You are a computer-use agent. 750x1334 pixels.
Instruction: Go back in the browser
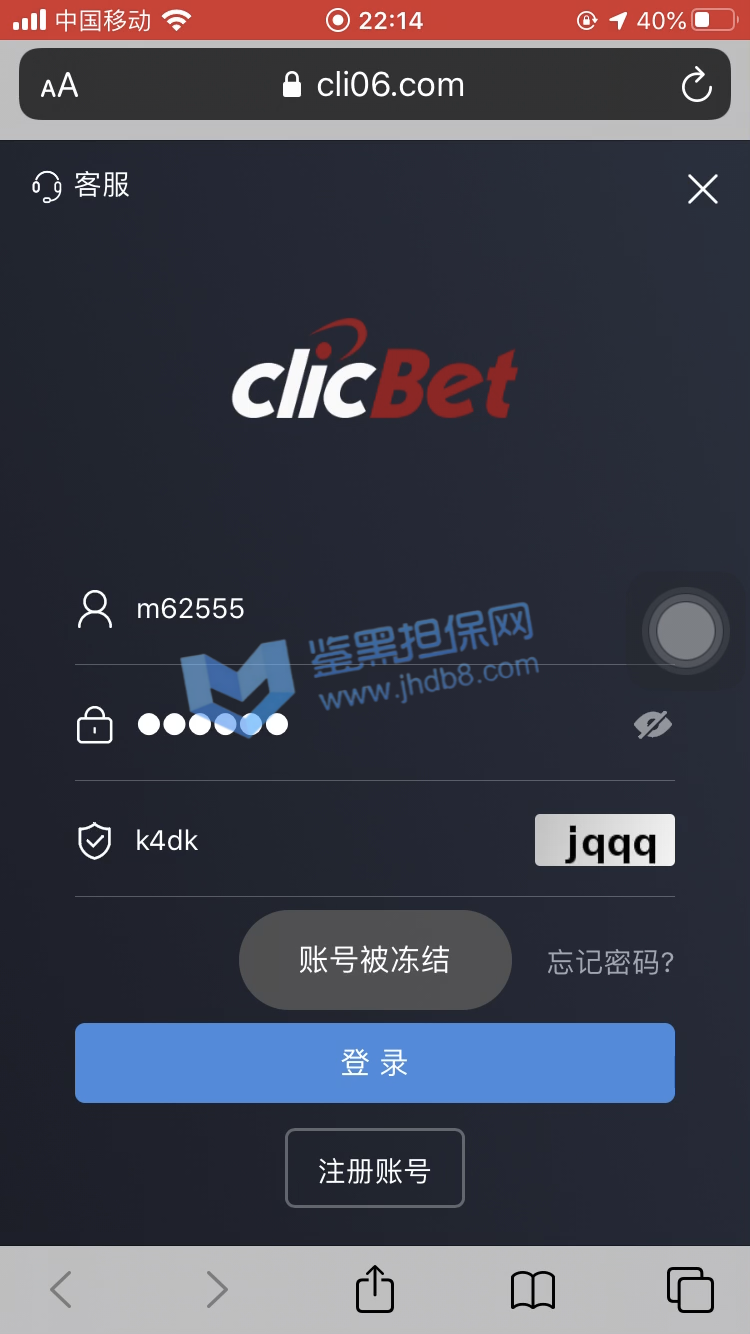61,1290
